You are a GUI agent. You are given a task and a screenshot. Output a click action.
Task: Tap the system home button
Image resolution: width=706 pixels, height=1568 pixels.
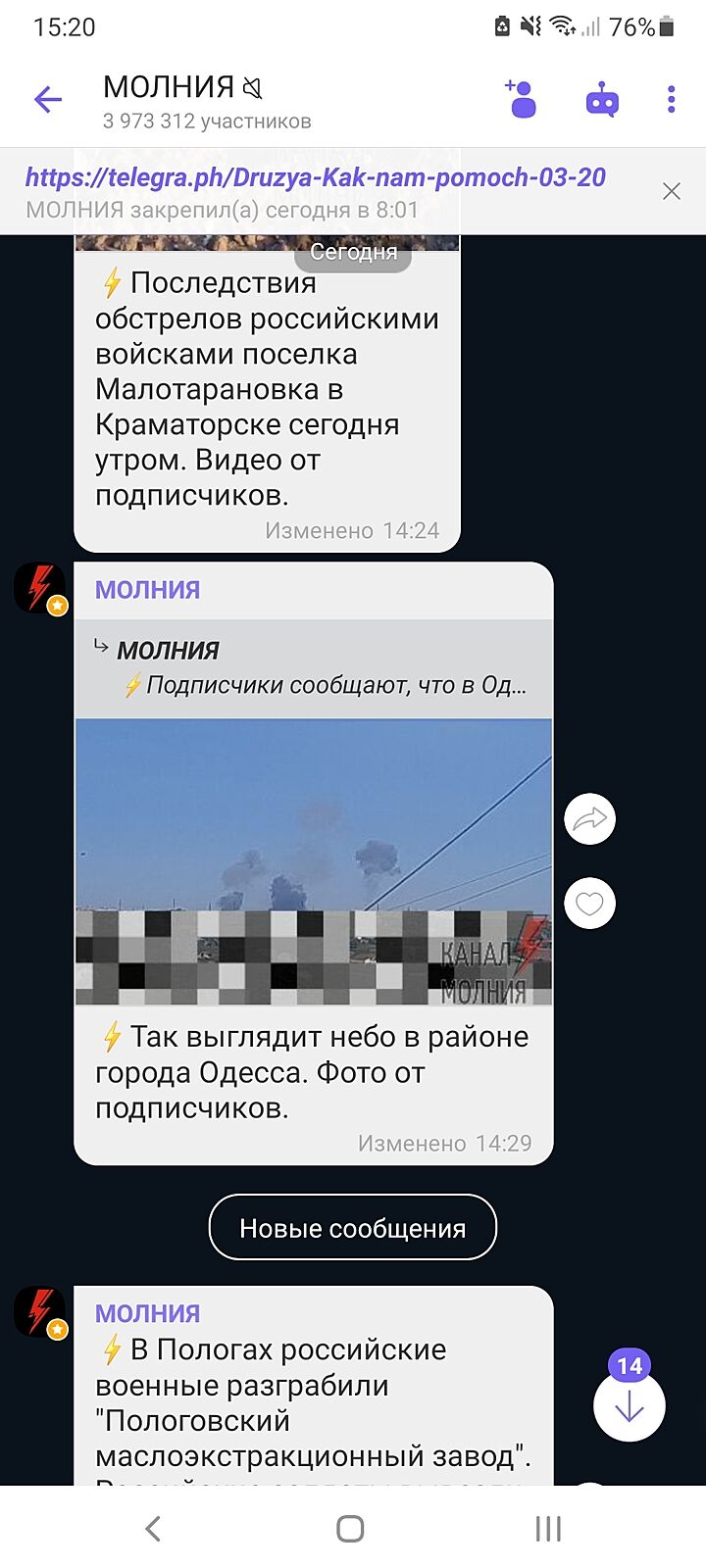click(350, 1528)
